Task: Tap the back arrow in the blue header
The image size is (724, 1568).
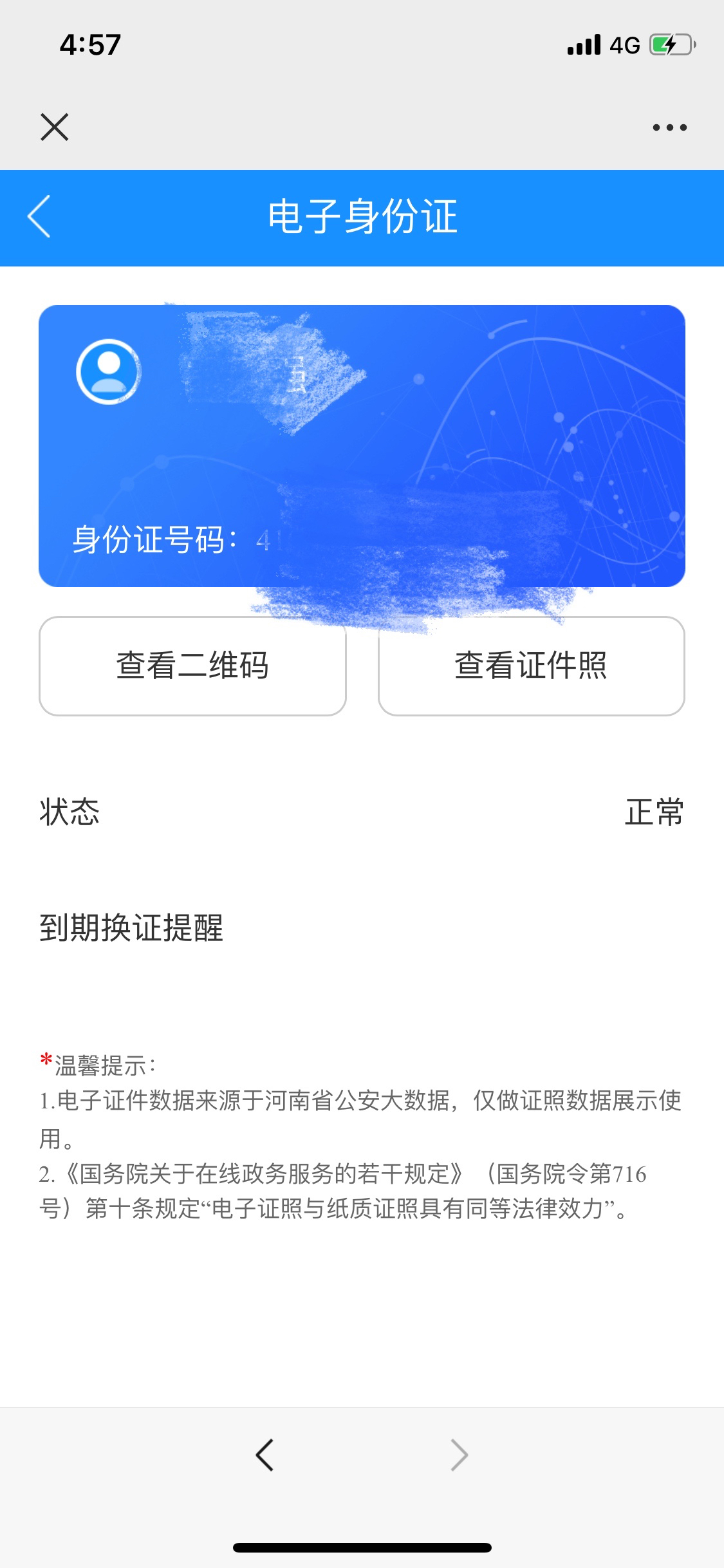Action: click(x=39, y=217)
